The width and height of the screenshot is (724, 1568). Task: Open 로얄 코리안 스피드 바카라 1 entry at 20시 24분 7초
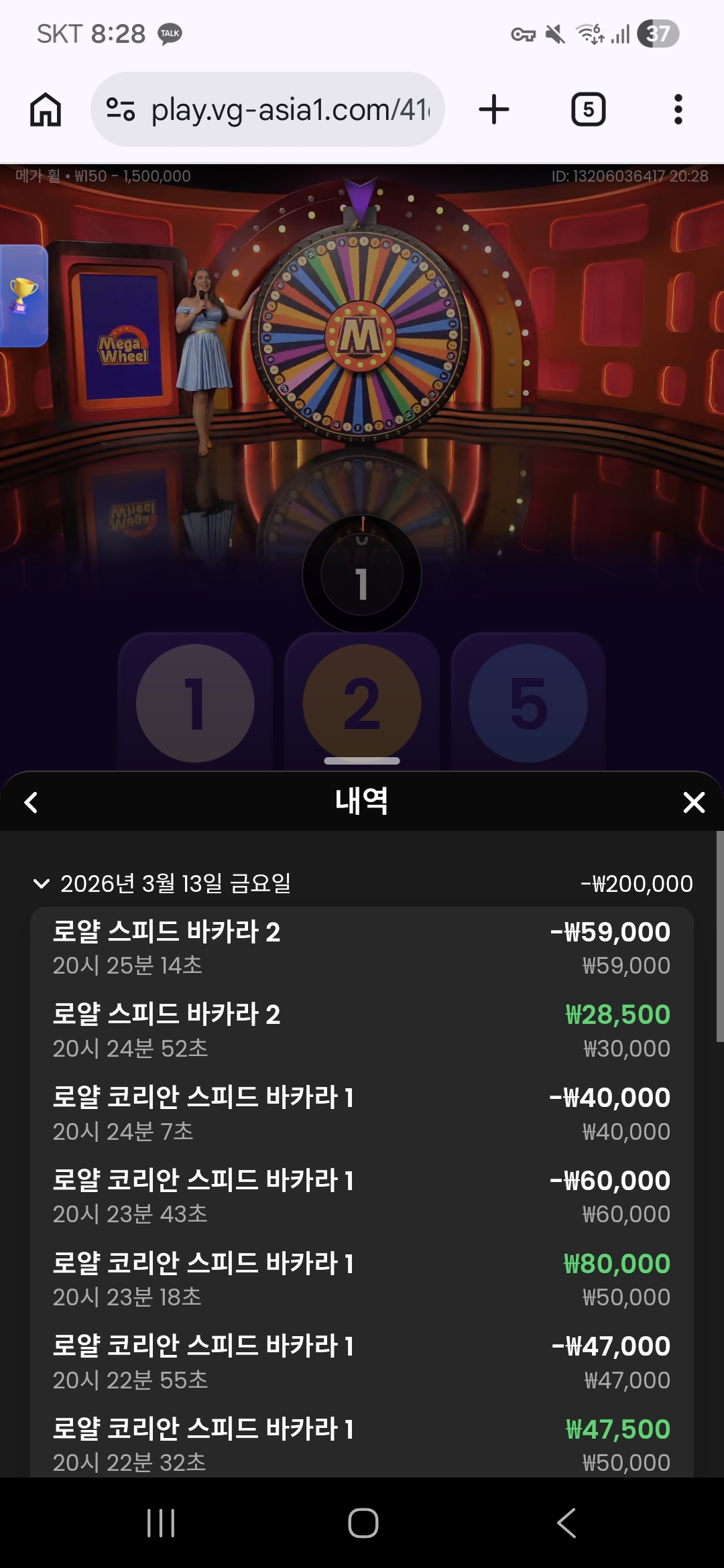click(362, 1114)
